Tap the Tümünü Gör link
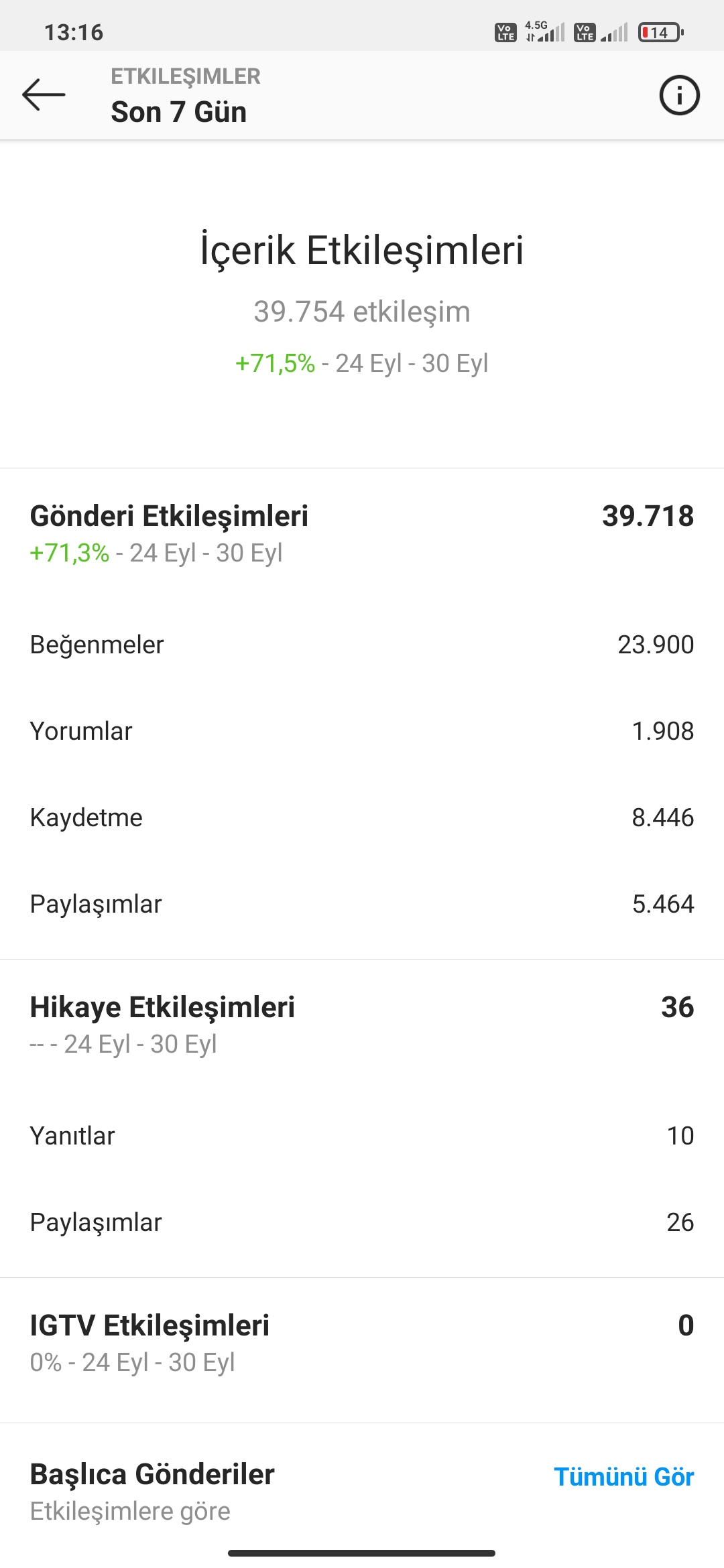 click(623, 1477)
